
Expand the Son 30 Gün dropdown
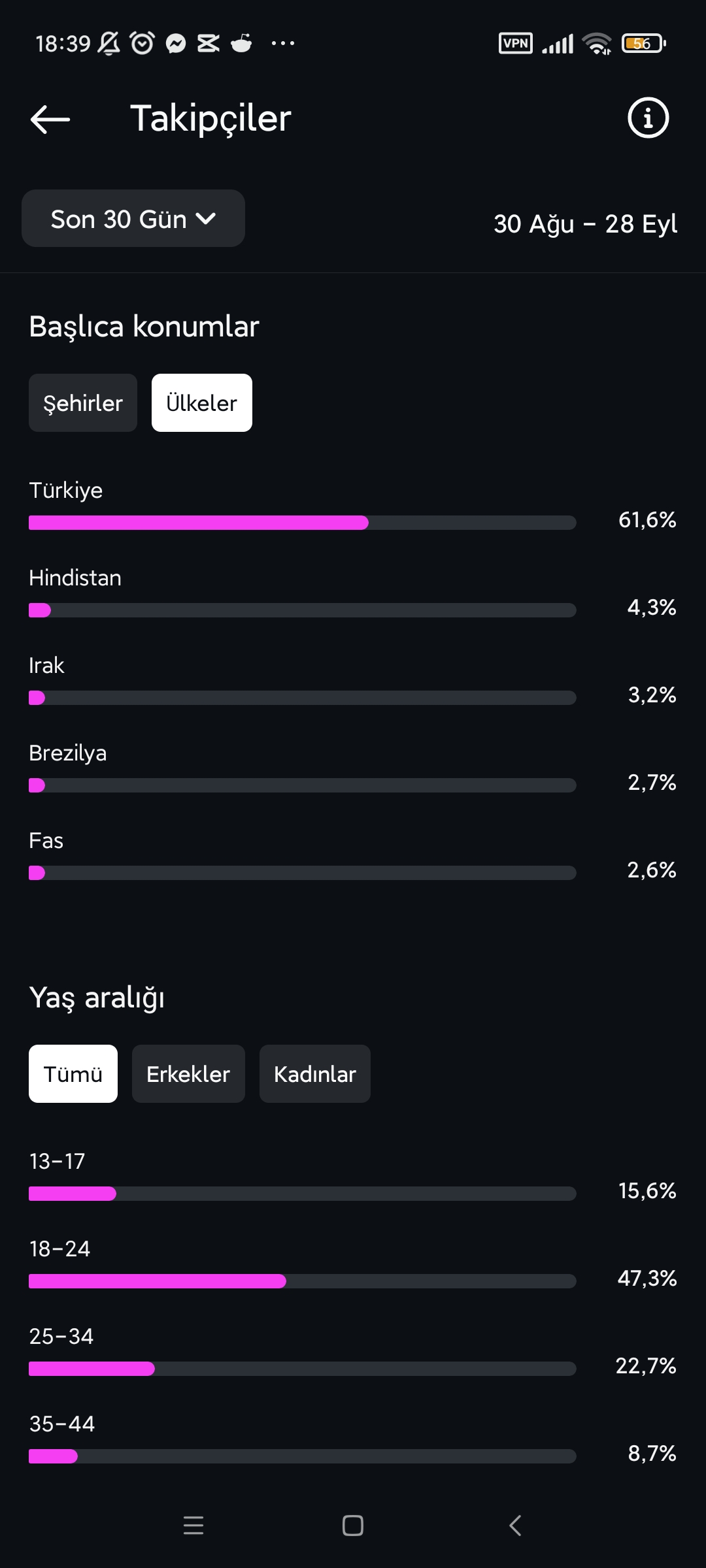[133, 218]
